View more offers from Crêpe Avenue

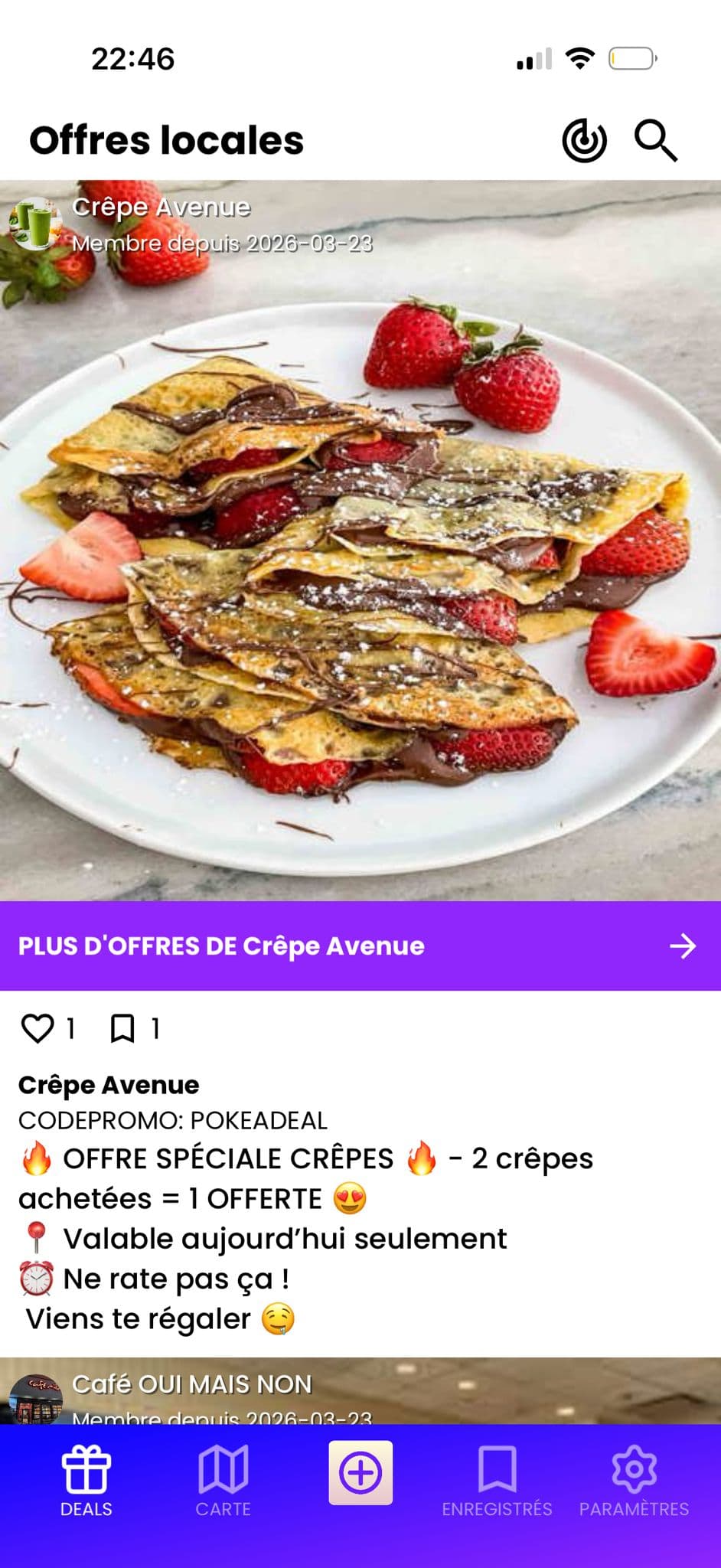click(360, 946)
